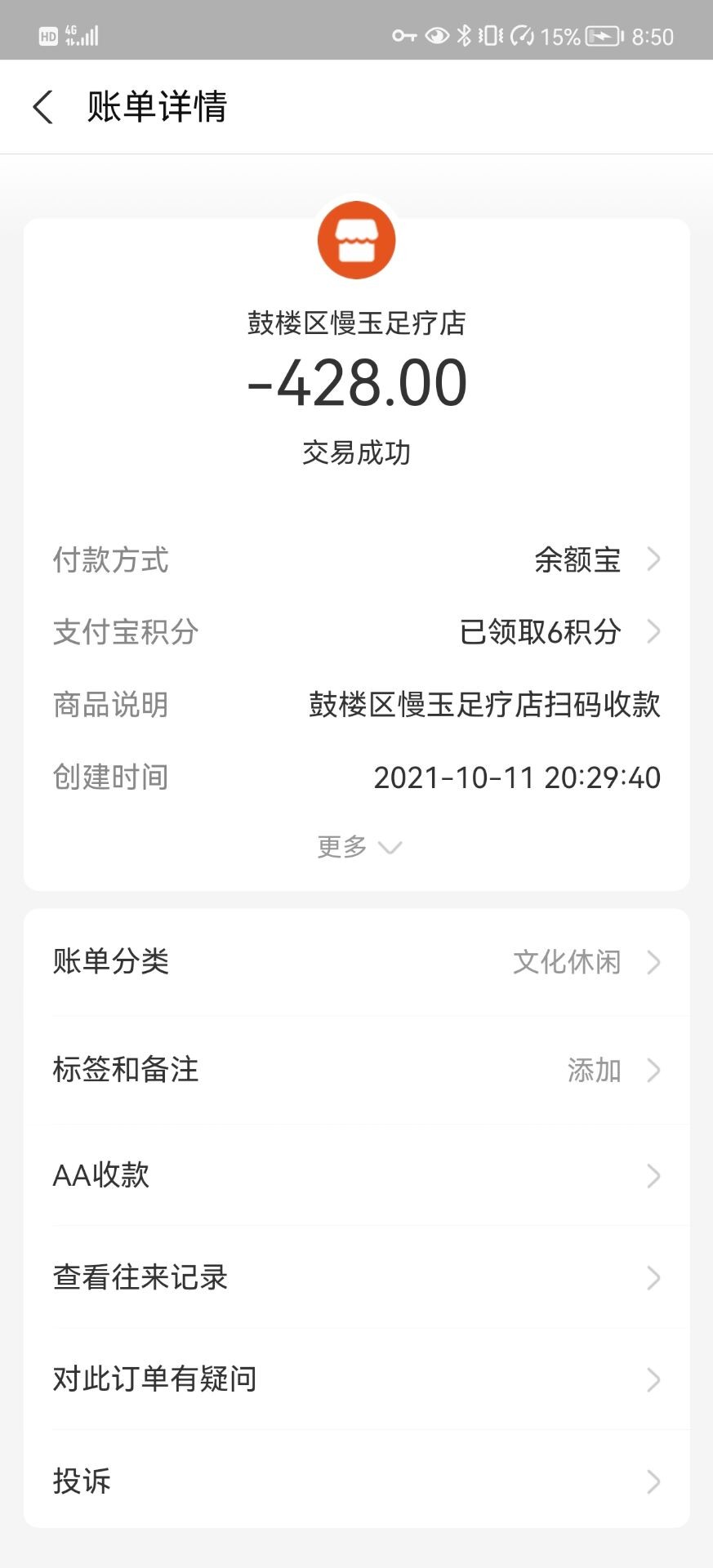Open AA收款 option
The height and width of the screenshot is (1568, 713).
click(356, 1175)
